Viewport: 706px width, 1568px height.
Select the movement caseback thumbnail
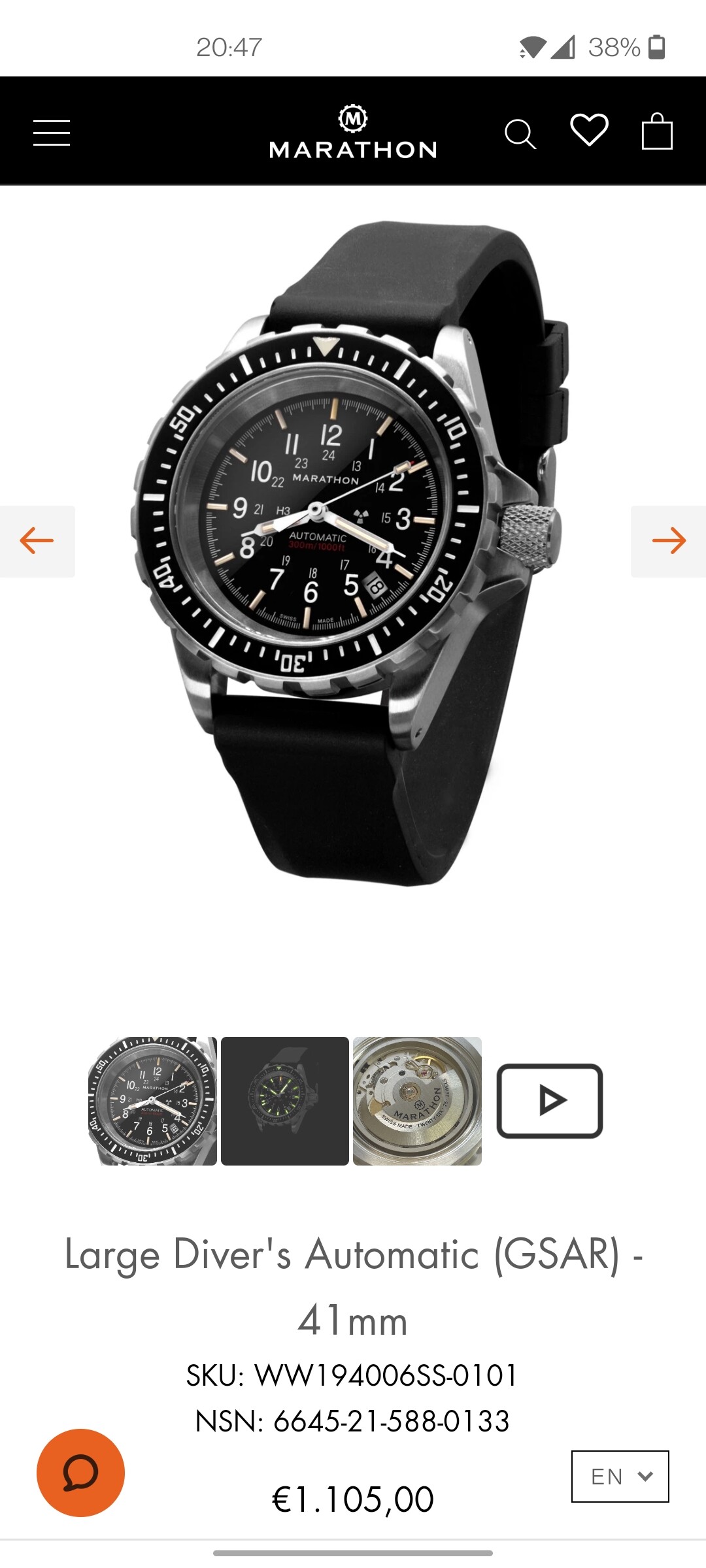[x=417, y=1101]
